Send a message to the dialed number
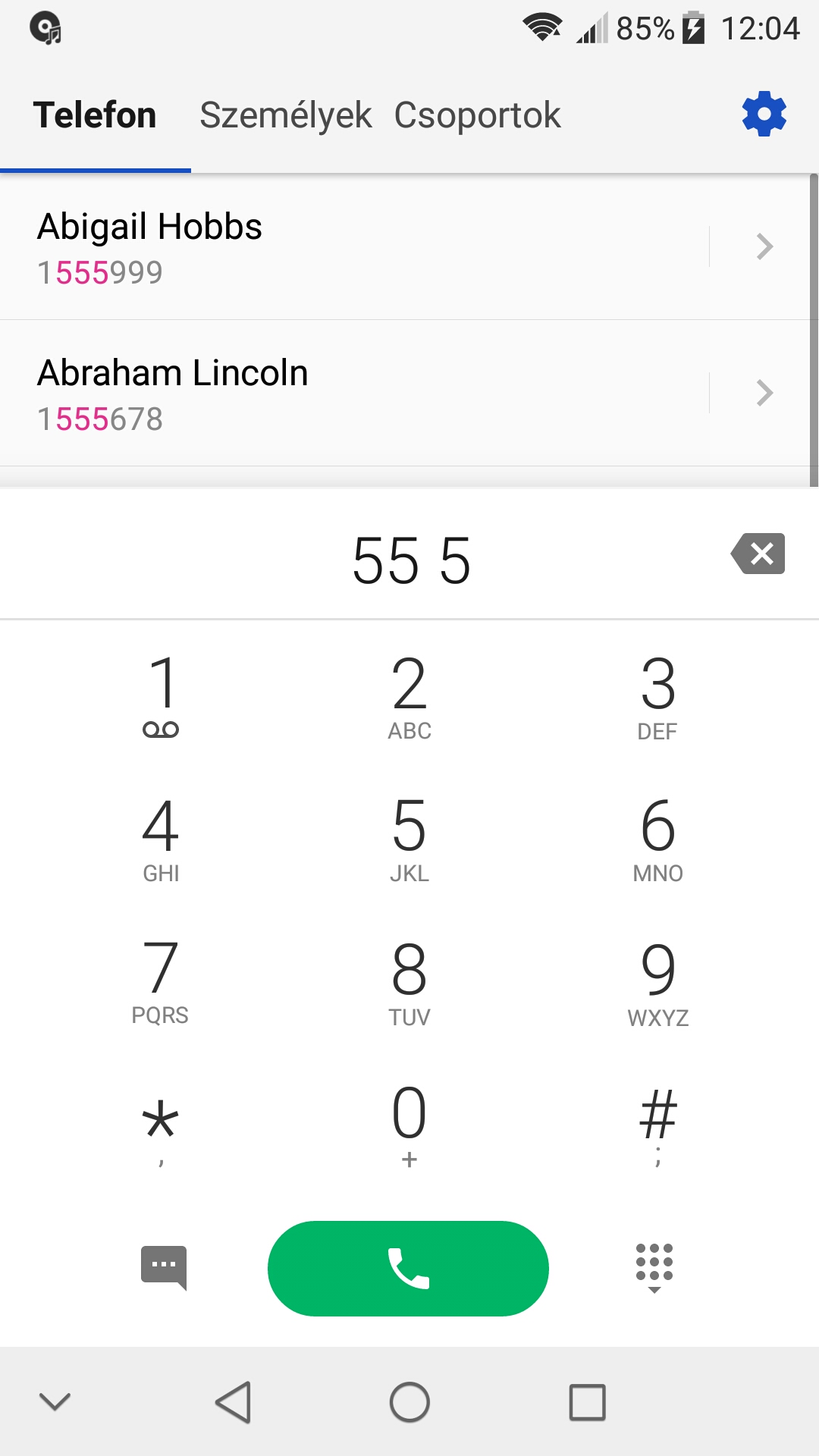The width and height of the screenshot is (819, 1456). 164,1267
